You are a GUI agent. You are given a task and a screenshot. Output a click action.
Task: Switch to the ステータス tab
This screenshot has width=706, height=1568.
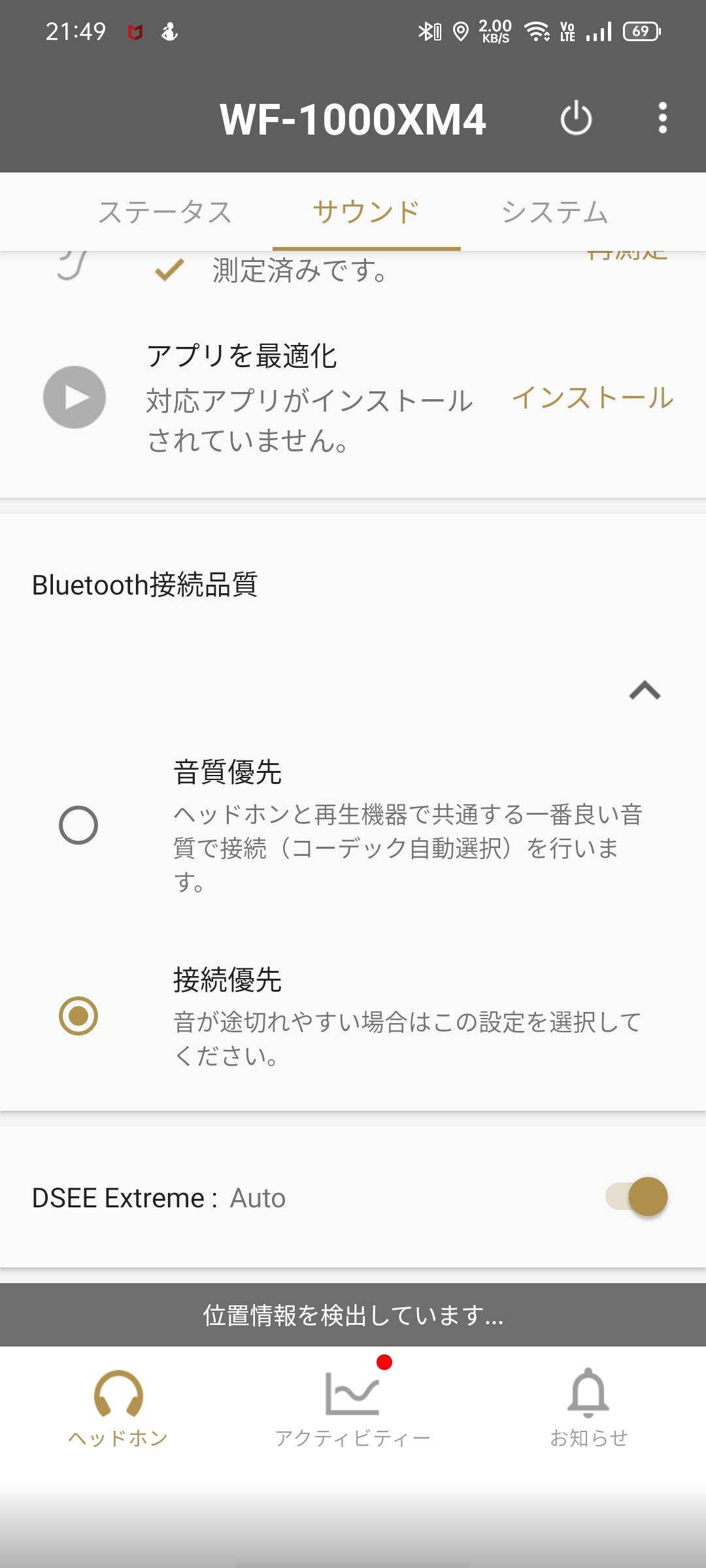click(x=165, y=212)
